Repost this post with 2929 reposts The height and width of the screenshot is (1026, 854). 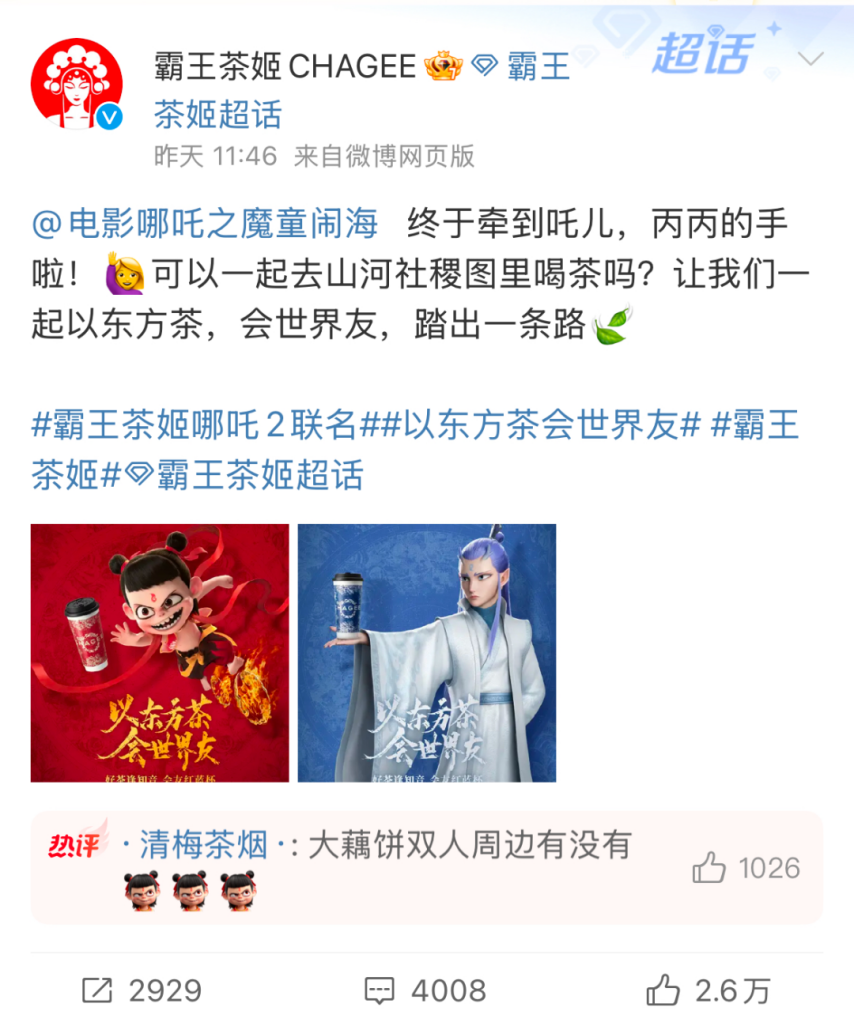coord(142,990)
